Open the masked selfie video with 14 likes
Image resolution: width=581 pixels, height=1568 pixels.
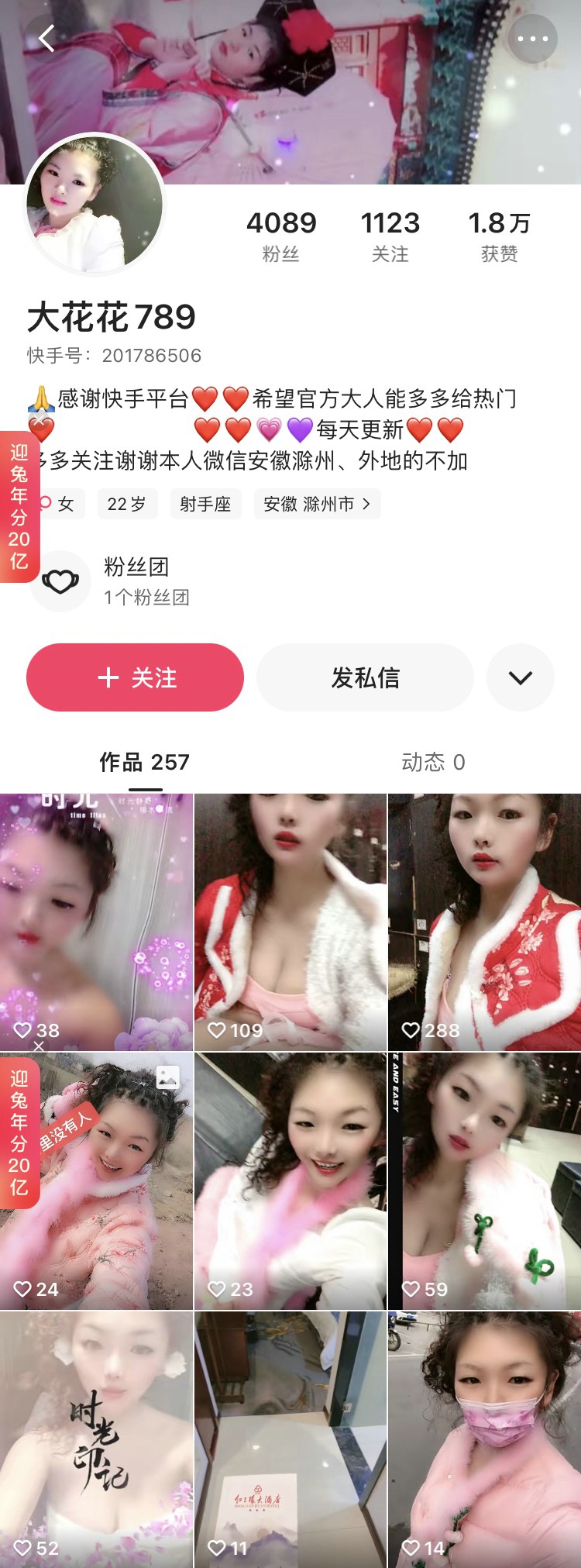(x=484, y=1439)
